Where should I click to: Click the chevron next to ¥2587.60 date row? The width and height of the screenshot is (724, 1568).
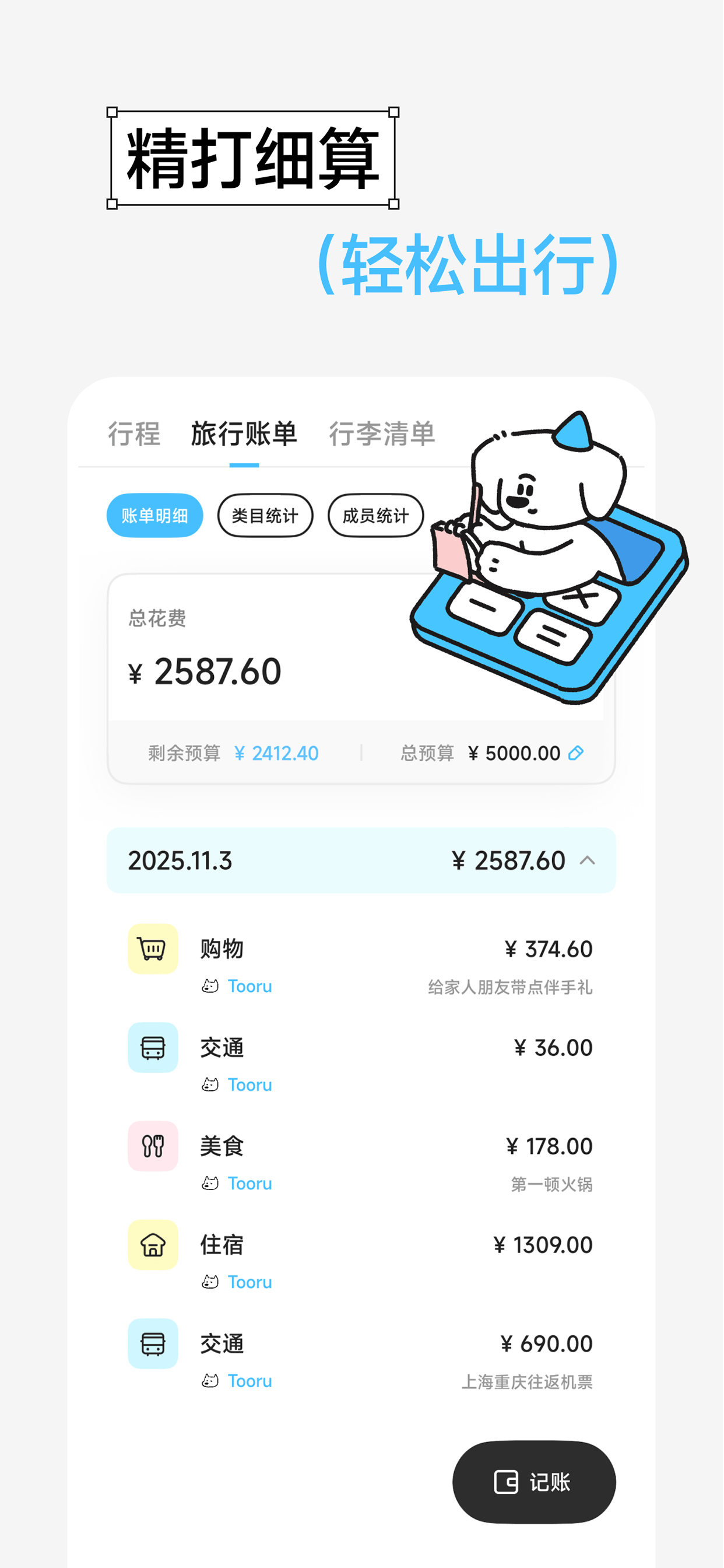(x=588, y=860)
